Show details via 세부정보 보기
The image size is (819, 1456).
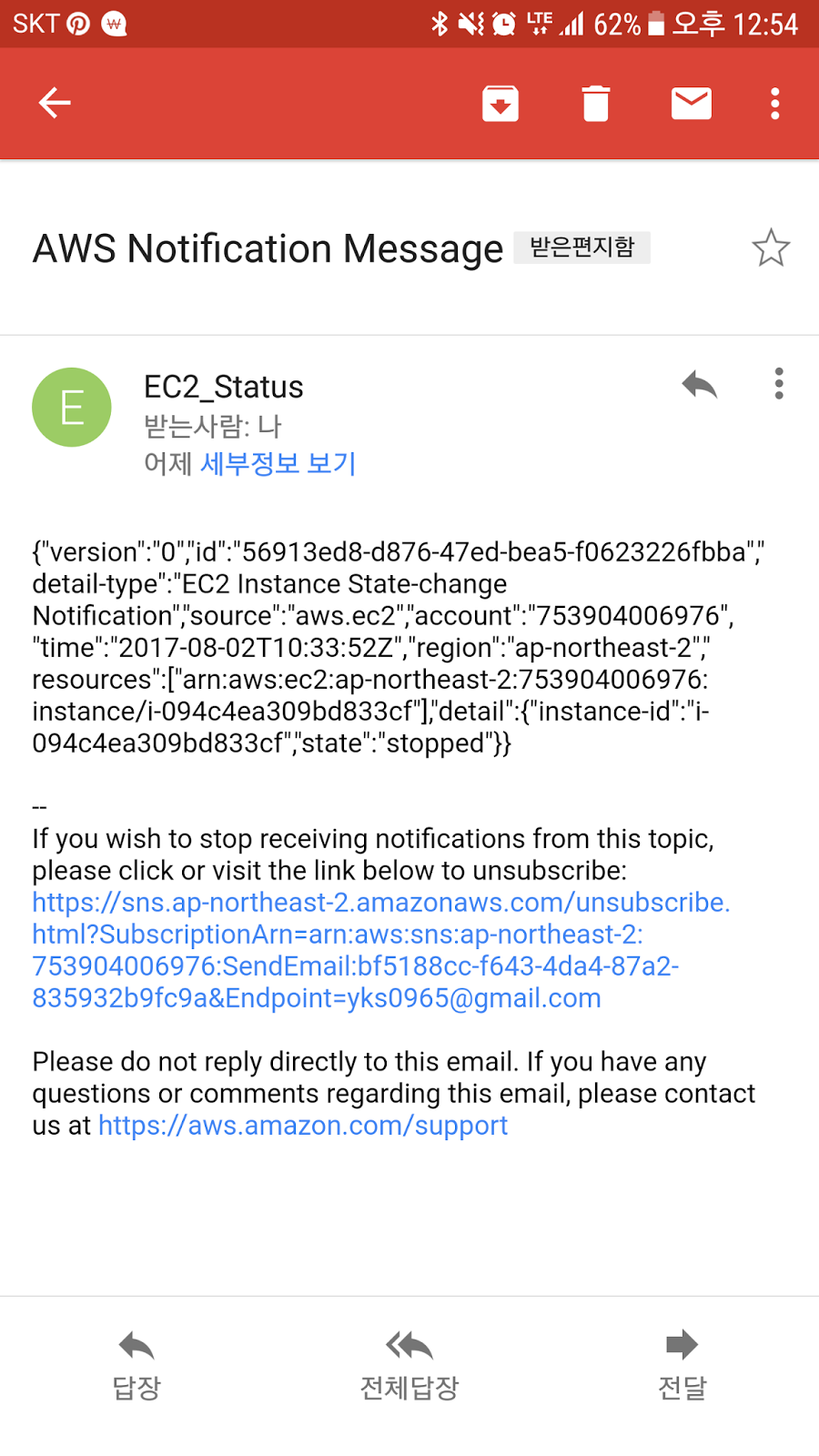[278, 463]
